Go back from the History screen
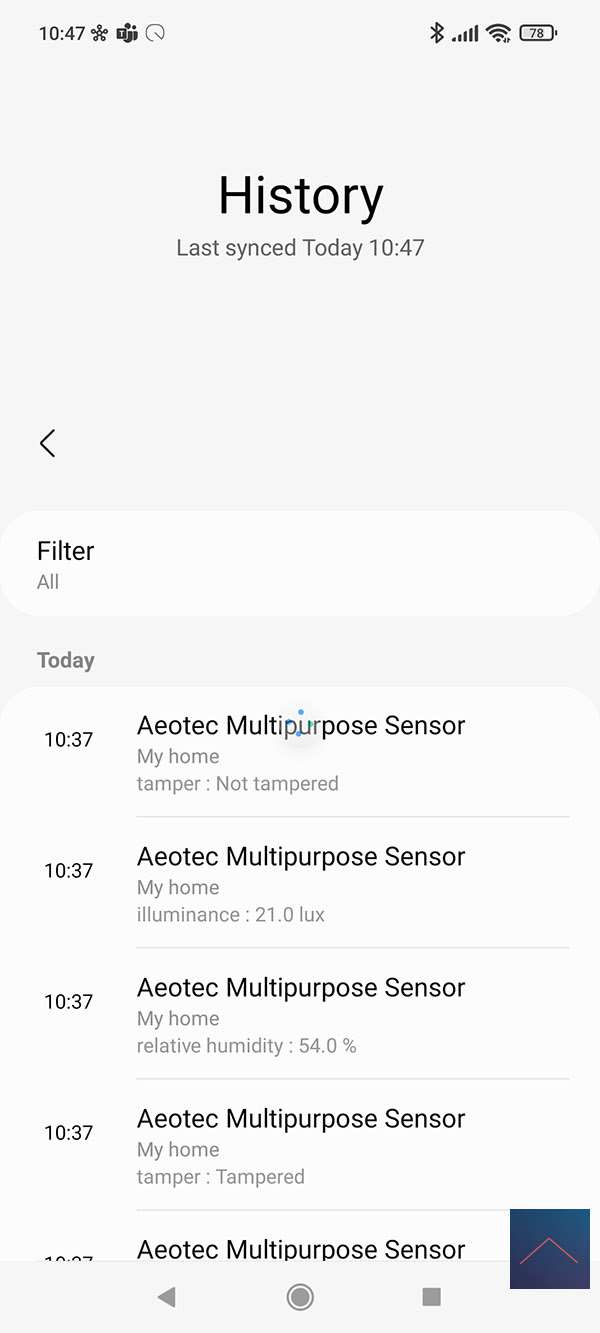The width and height of the screenshot is (600, 1333). [x=47, y=443]
